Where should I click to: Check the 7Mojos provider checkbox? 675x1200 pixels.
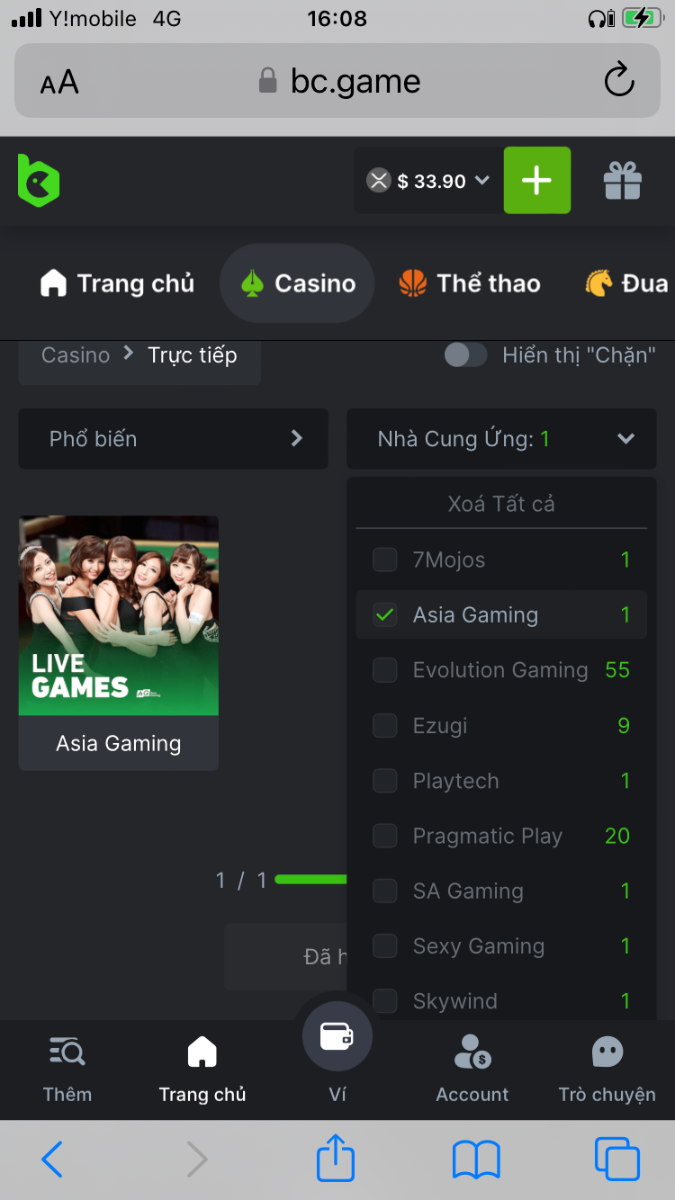click(385, 560)
